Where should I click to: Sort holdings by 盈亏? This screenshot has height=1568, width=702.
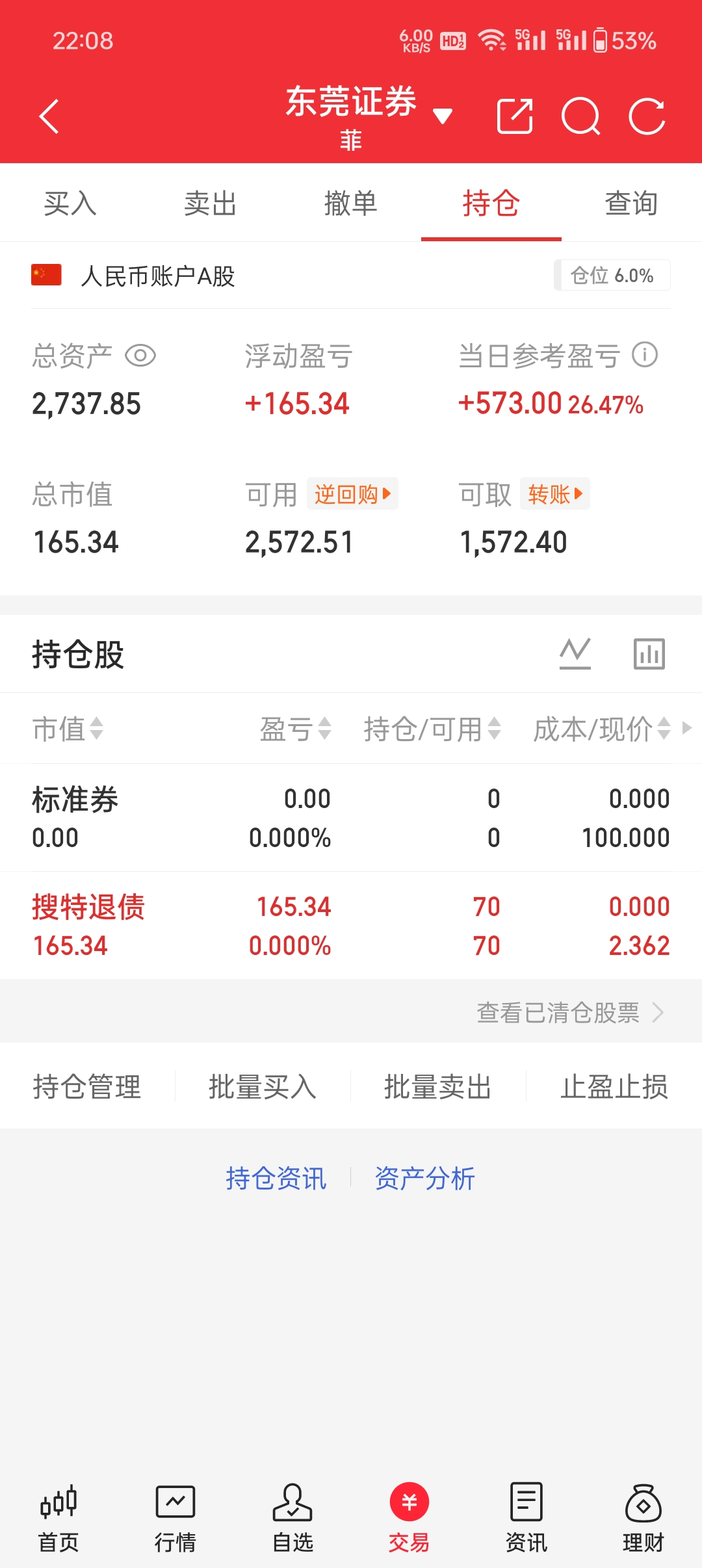[x=296, y=729]
